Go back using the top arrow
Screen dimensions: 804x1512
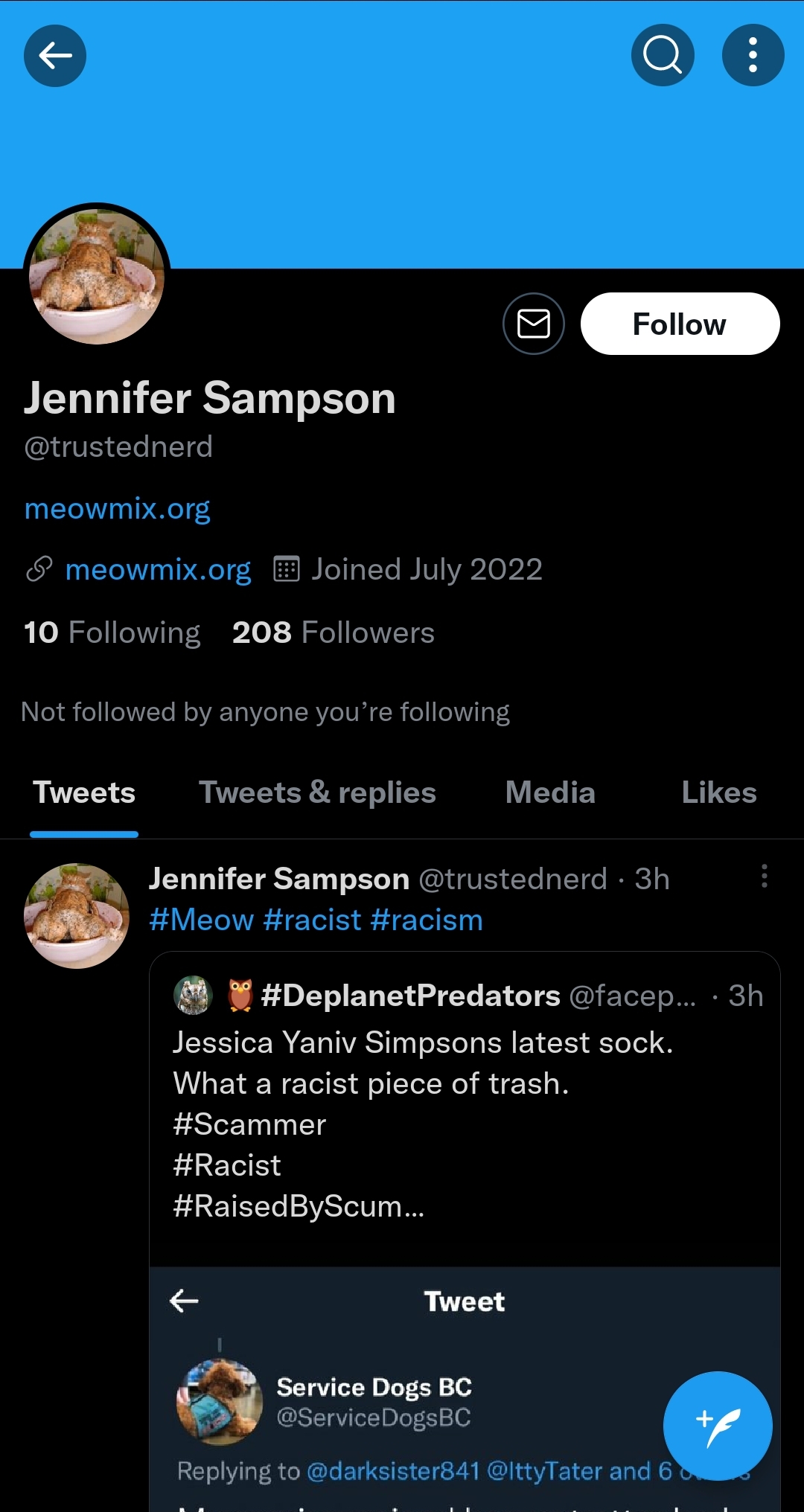[55, 56]
